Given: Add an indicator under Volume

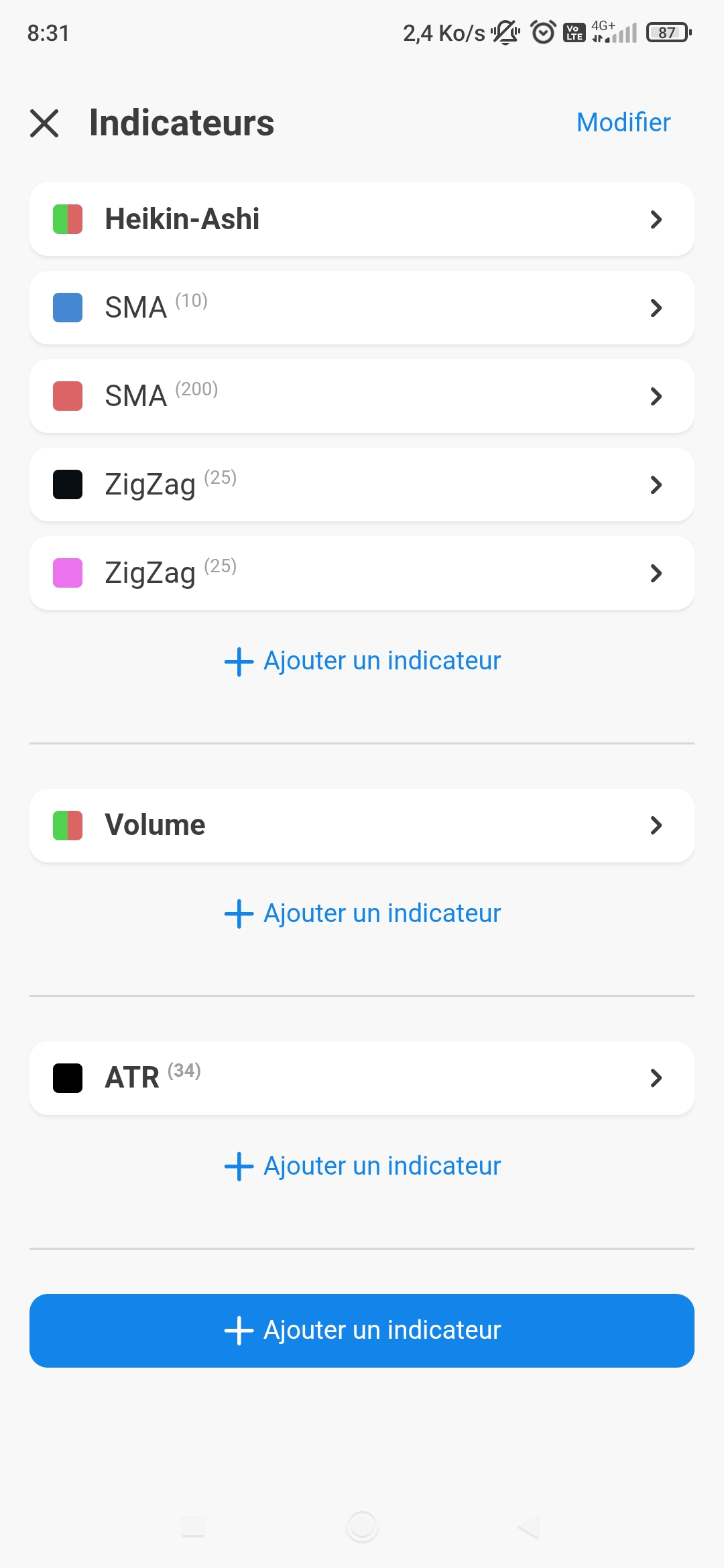Looking at the screenshot, I should click(362, 913).
